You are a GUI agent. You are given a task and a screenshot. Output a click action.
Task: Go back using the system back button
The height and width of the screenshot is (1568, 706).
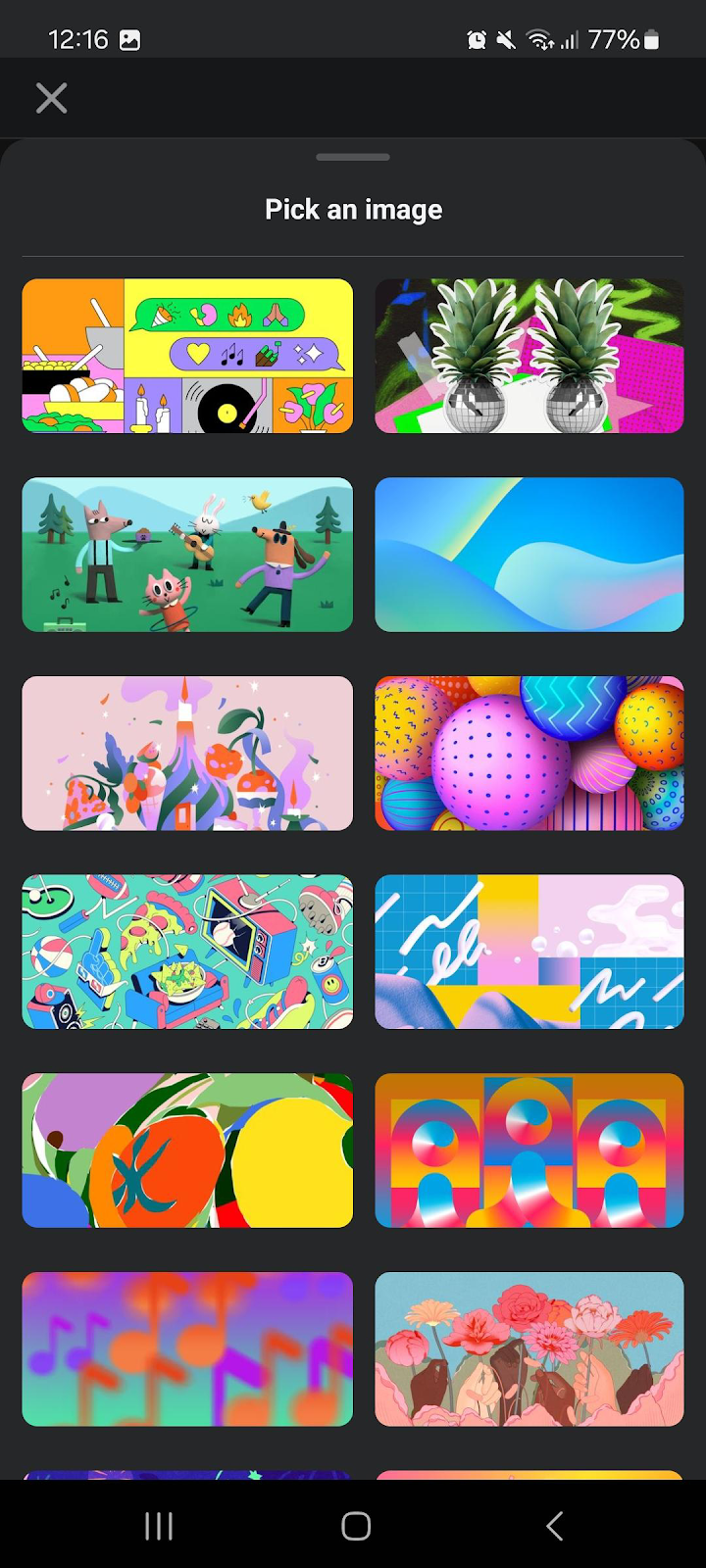(554, 1526)
